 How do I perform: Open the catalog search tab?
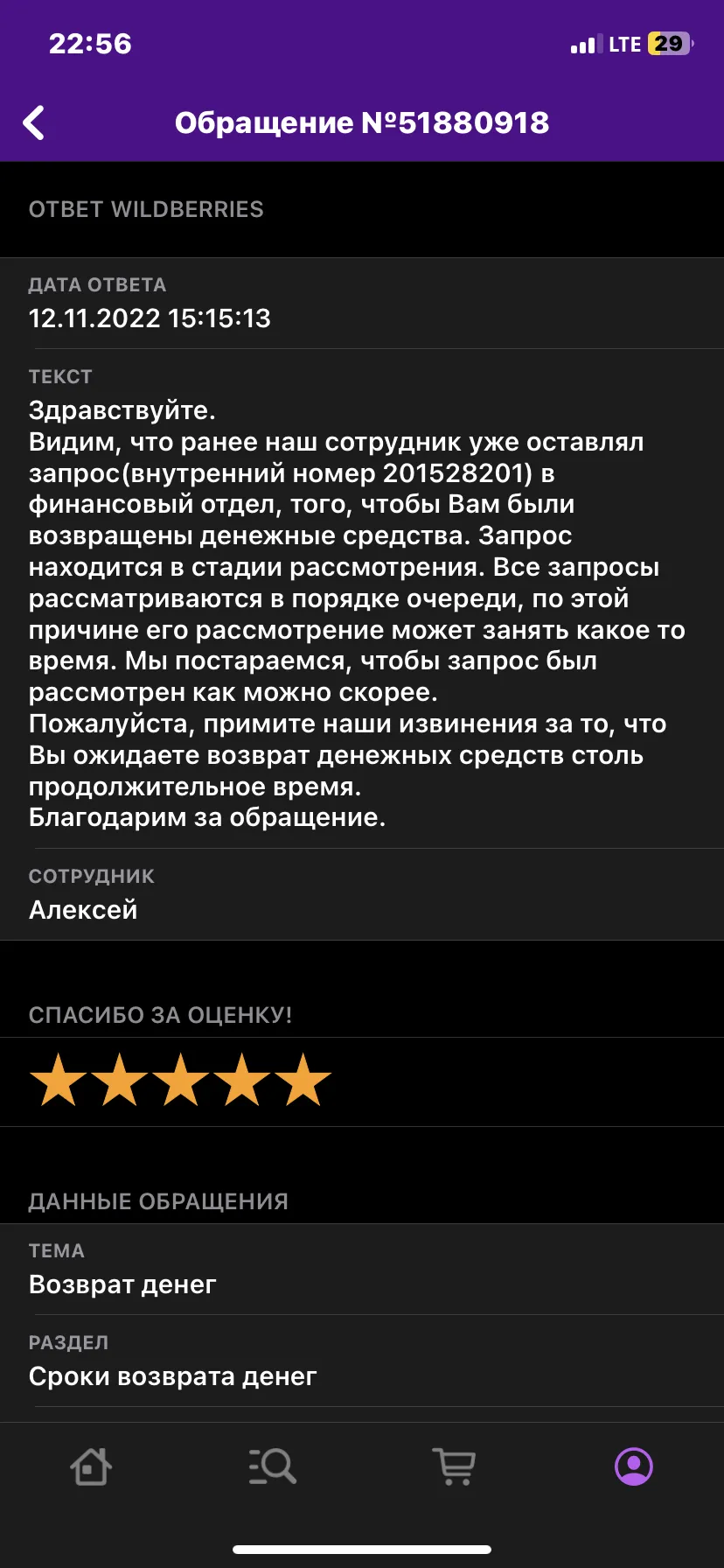tap(272, 1466)
